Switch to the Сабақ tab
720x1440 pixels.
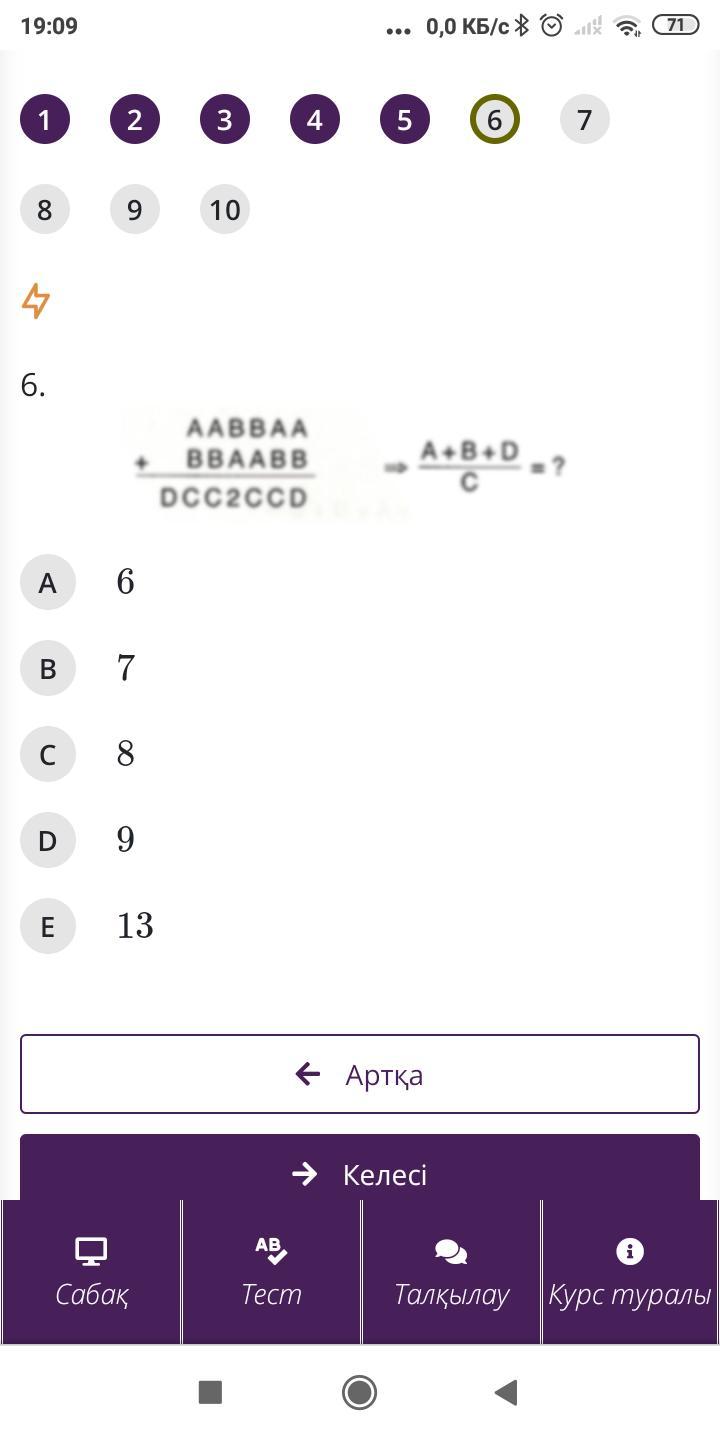click(91, 1272)
